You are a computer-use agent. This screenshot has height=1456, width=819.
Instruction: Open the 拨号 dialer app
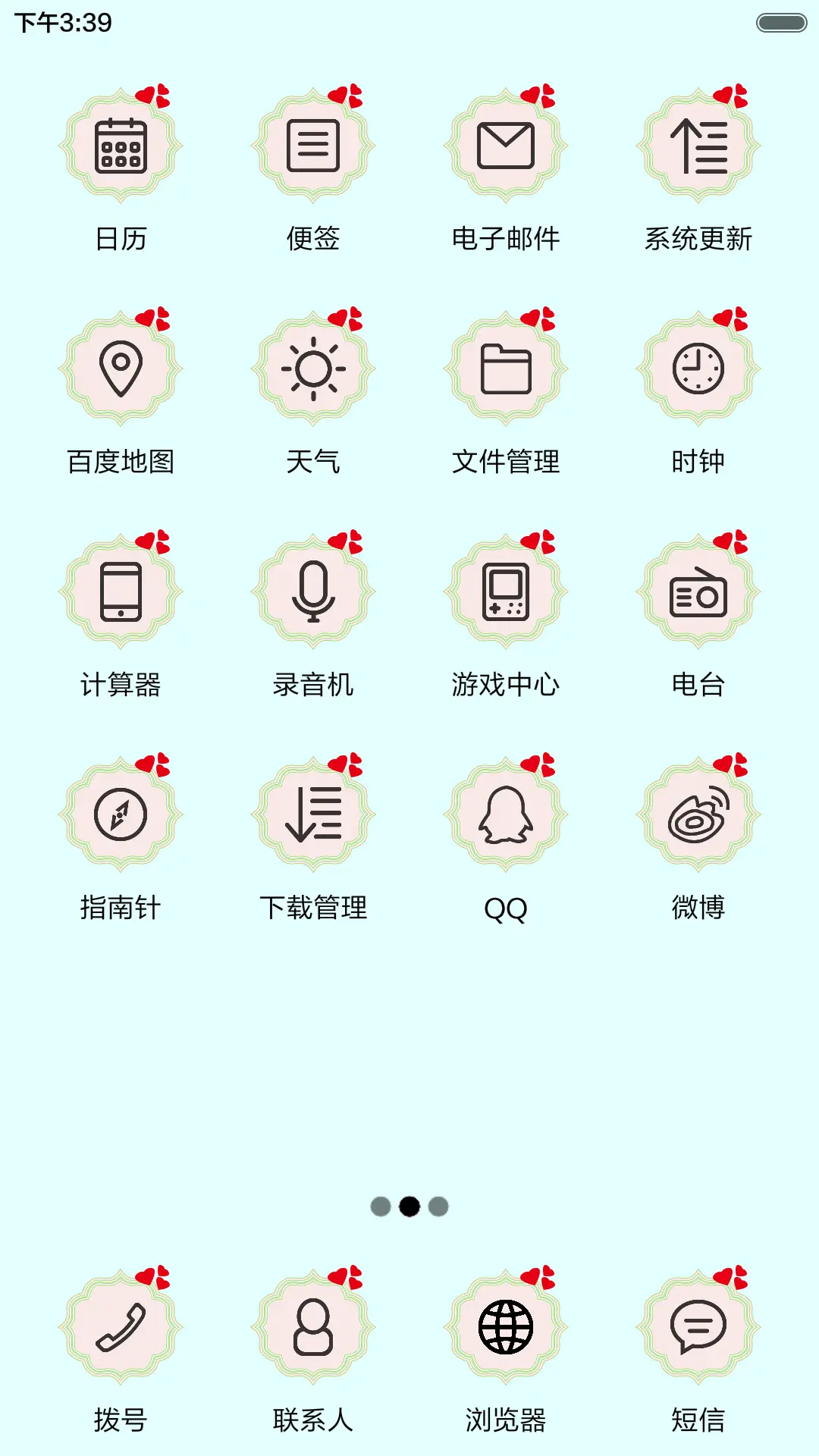(x=121, y=1337)
